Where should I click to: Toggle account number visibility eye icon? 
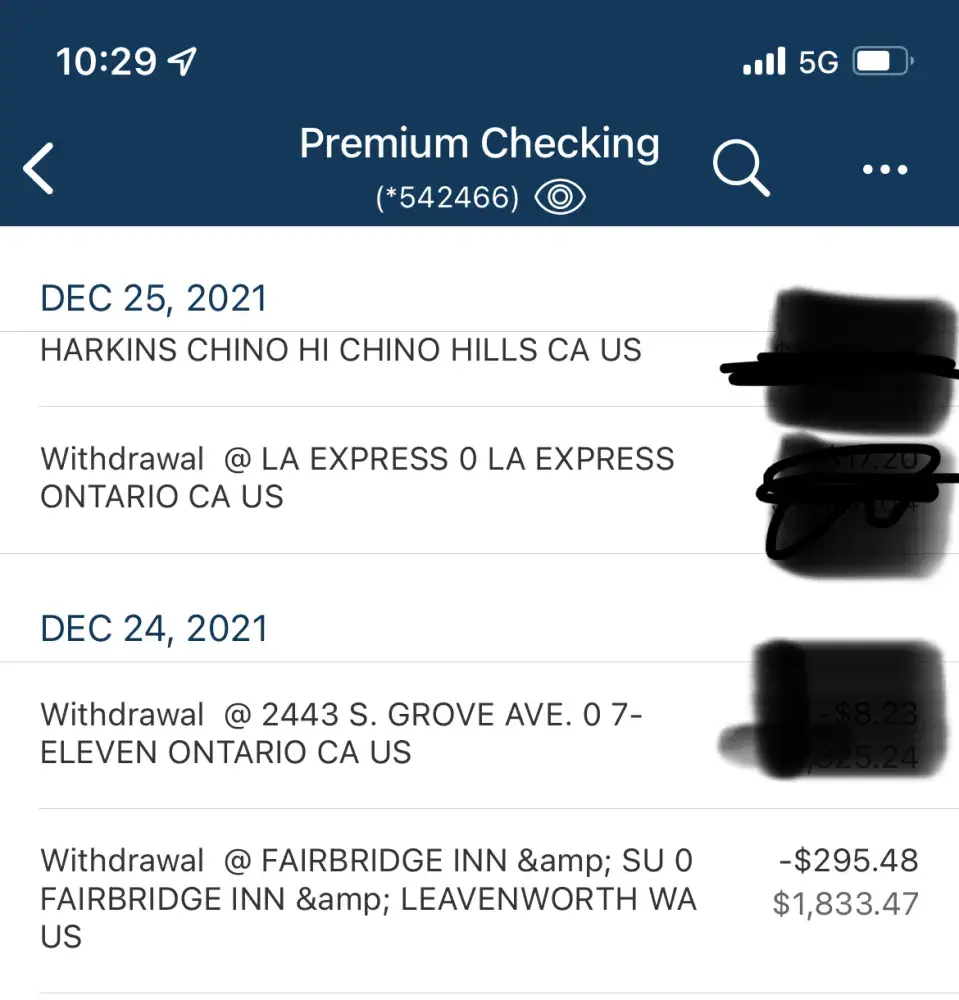pyautogui.click(x=560, y=197)
